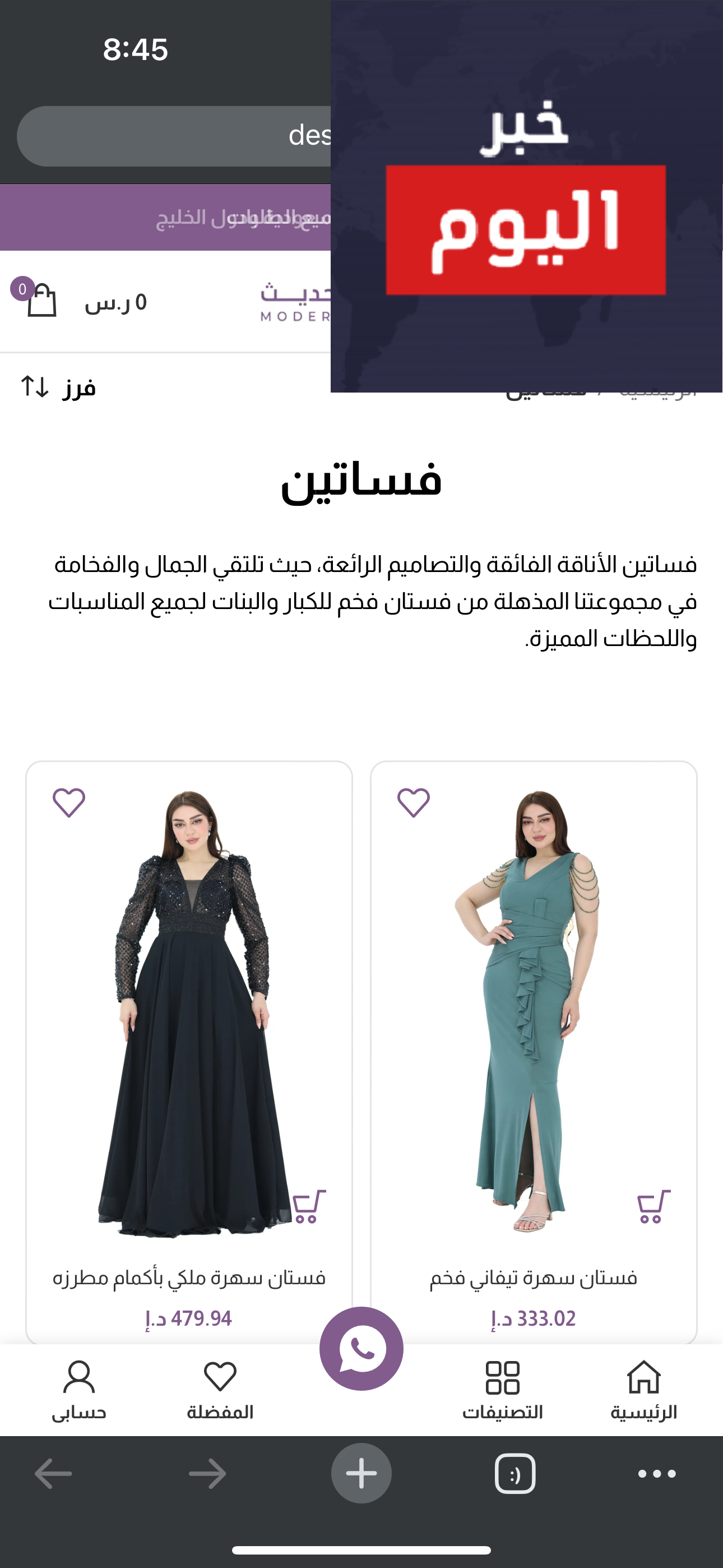Add the black royal evening dress to favorites

(69, 803)
